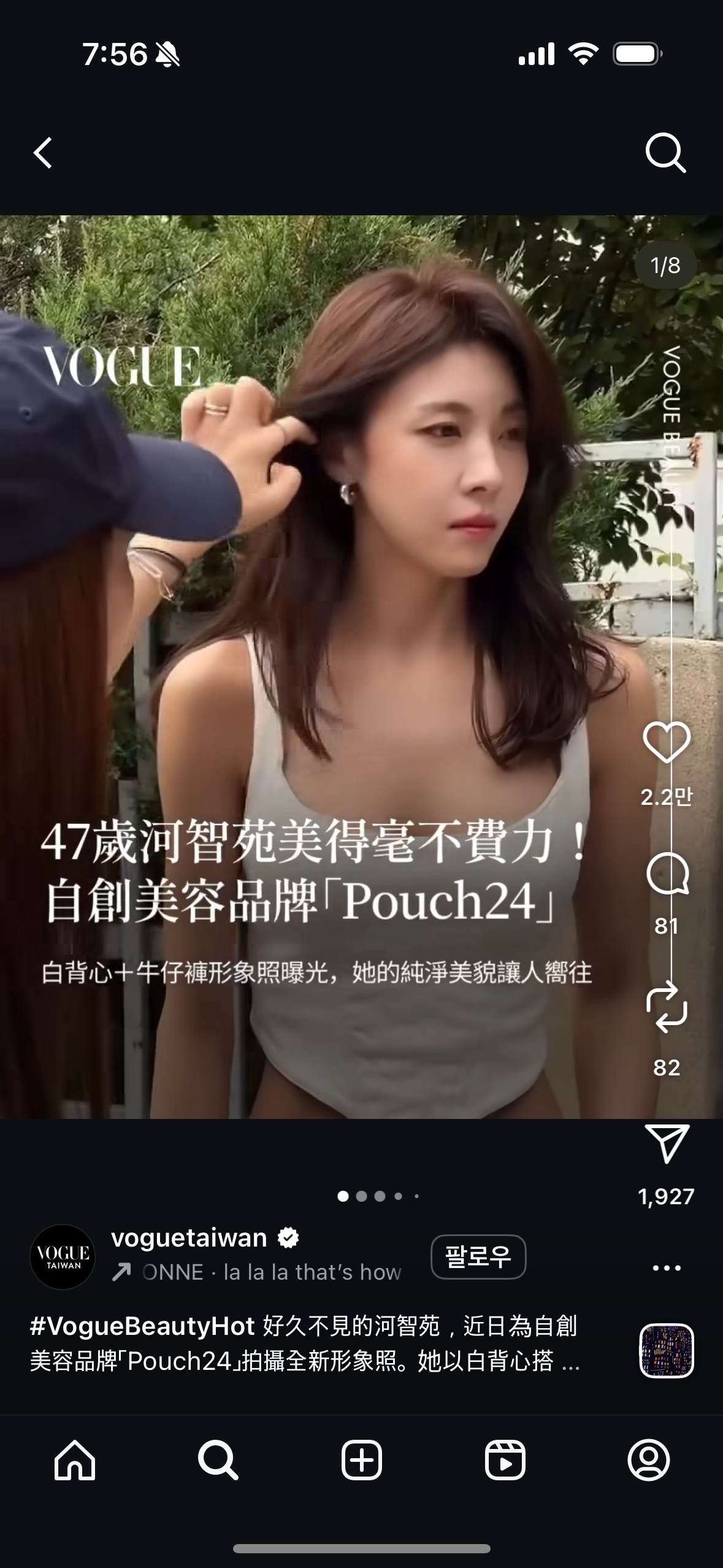Screen dimensions: 723x1568
Task: Open your Profile tab
Action: click(x=649, y=1460)
